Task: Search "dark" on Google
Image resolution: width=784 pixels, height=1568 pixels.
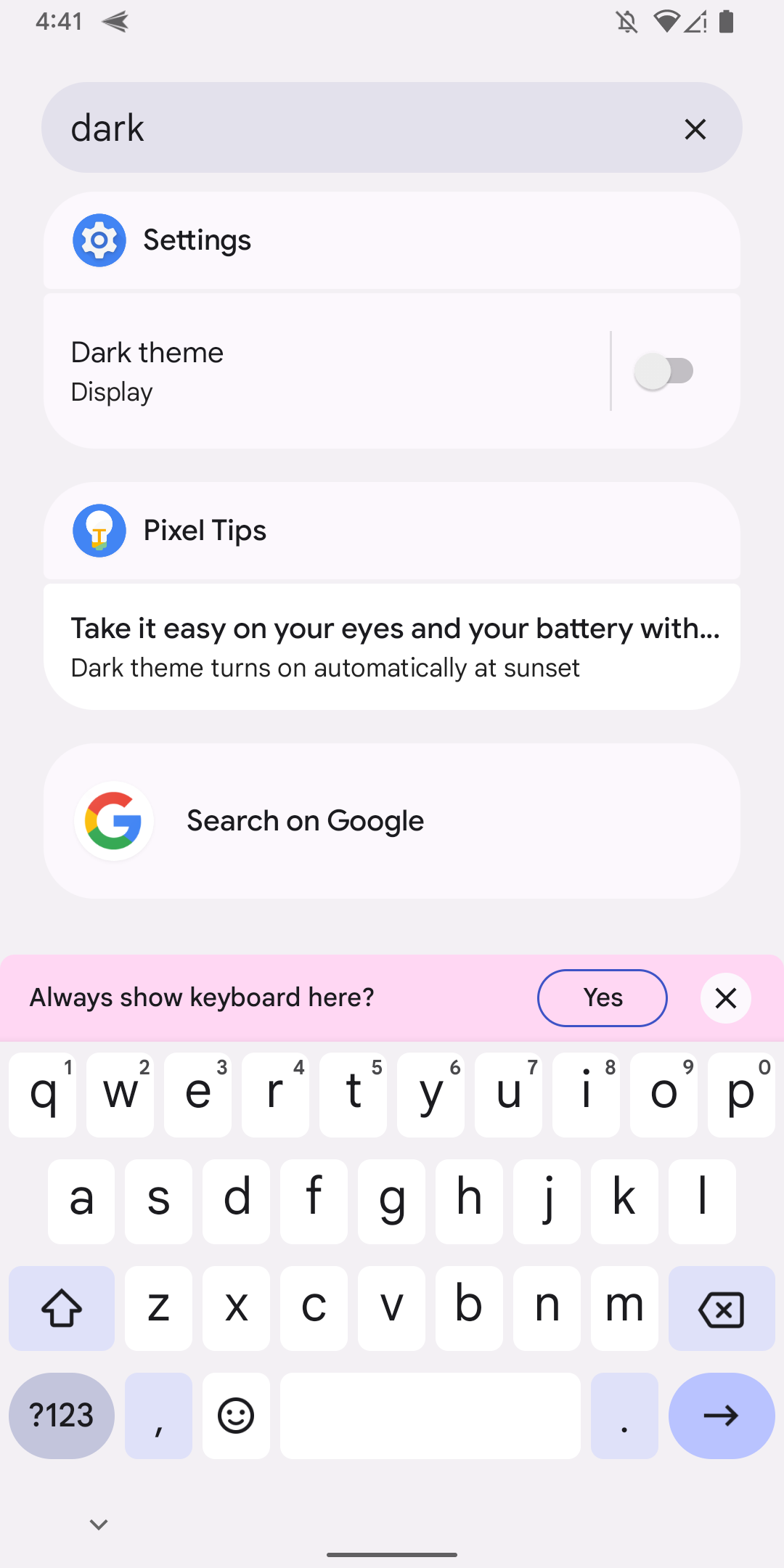Action: pyautogui.click(x=392, y=821)
